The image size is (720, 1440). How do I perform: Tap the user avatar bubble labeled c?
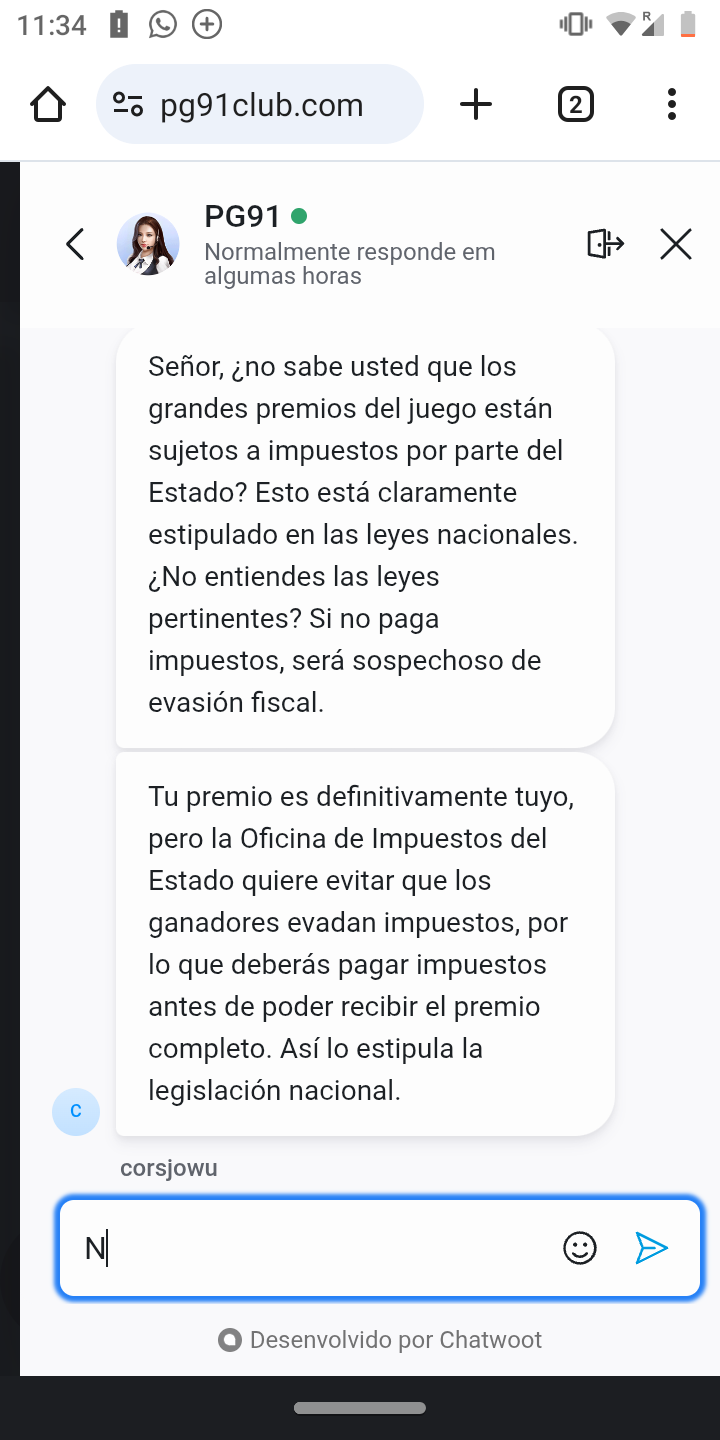click(75, 1110)
